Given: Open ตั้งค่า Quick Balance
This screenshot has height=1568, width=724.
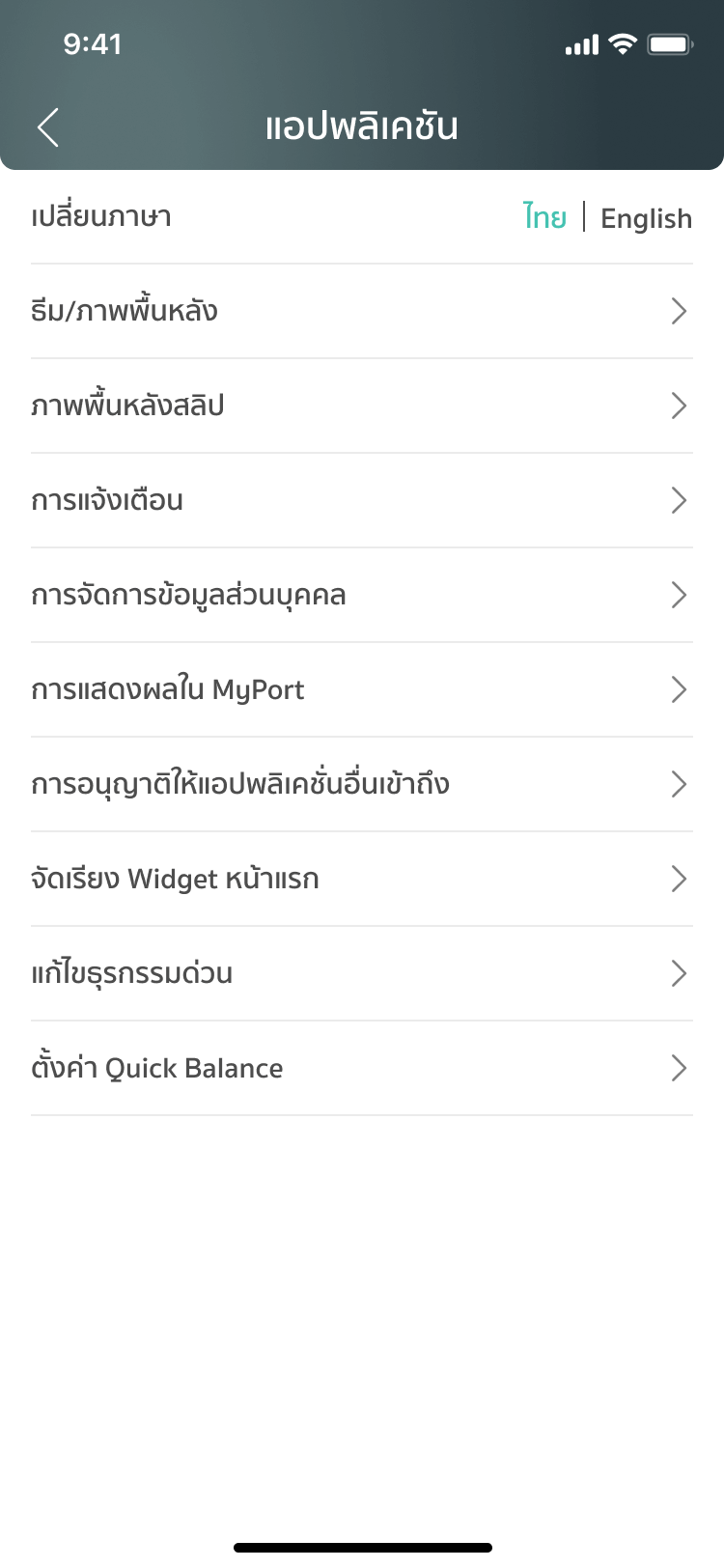Looking at the screenshot, I should pyautogui.click(x=361, y=1068).
